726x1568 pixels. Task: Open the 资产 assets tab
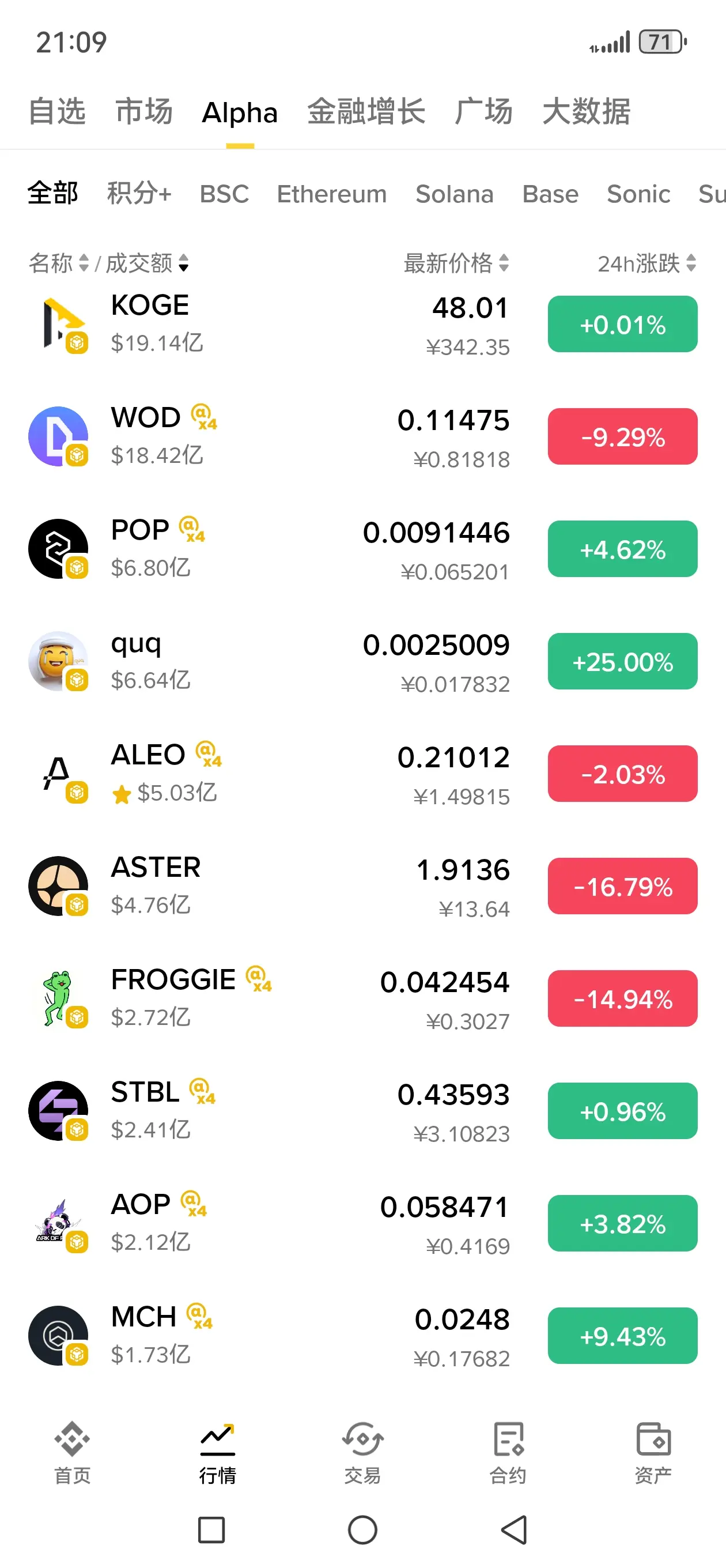click(653, 1452)
